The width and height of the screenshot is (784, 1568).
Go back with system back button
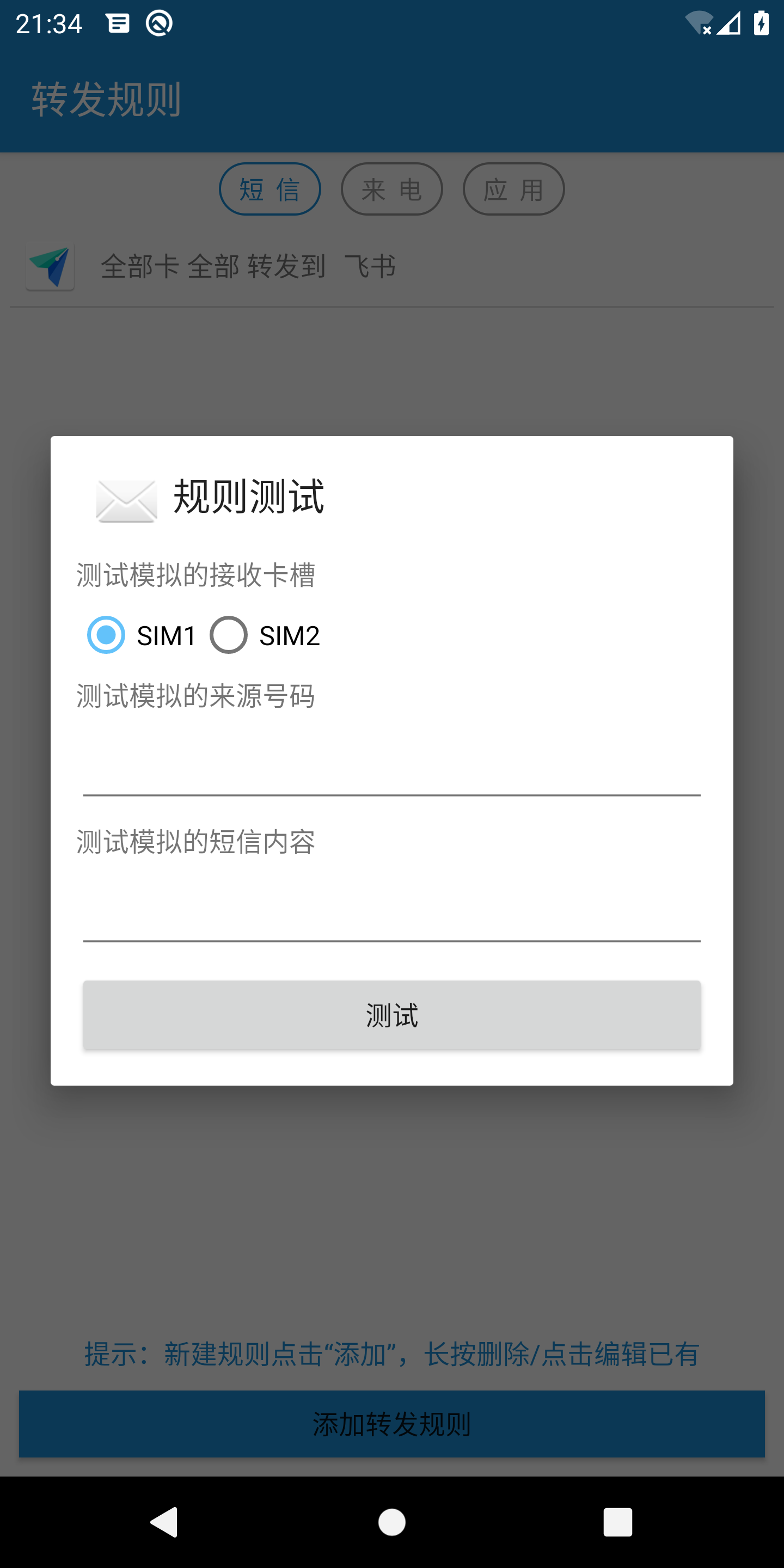(x=164, y=1522)
